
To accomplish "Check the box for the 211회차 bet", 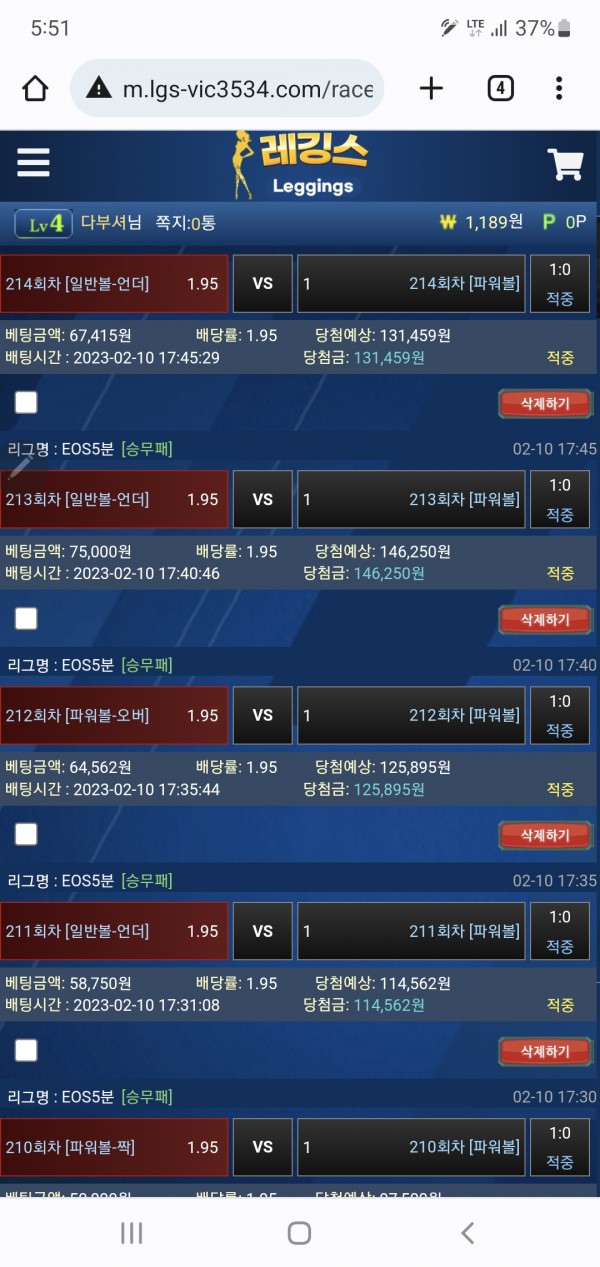I will (x=26, y=1050).
